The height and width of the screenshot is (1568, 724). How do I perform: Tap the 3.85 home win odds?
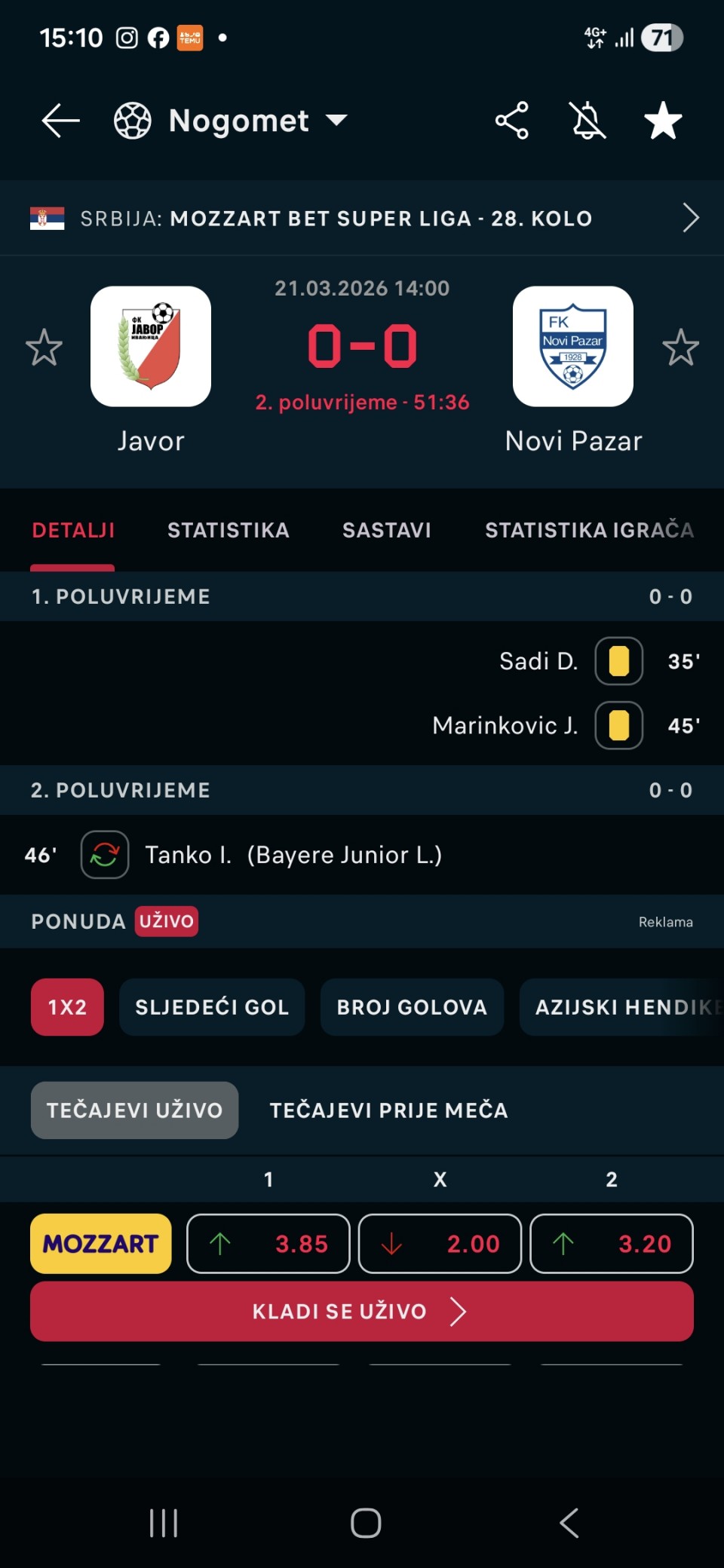click(268, 1244)
